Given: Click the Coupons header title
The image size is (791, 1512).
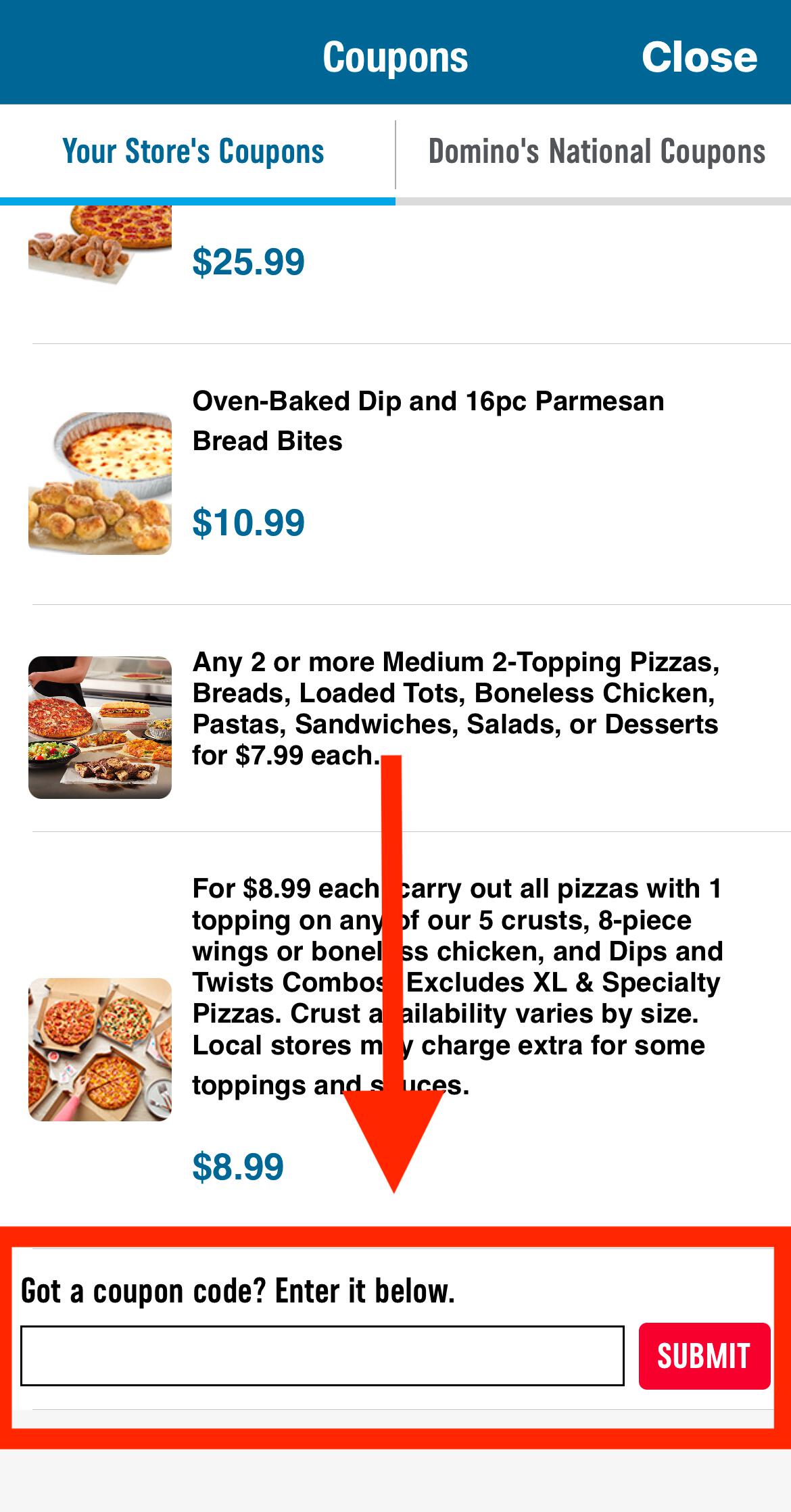Looking at the screenshot, I should (395, 57).
